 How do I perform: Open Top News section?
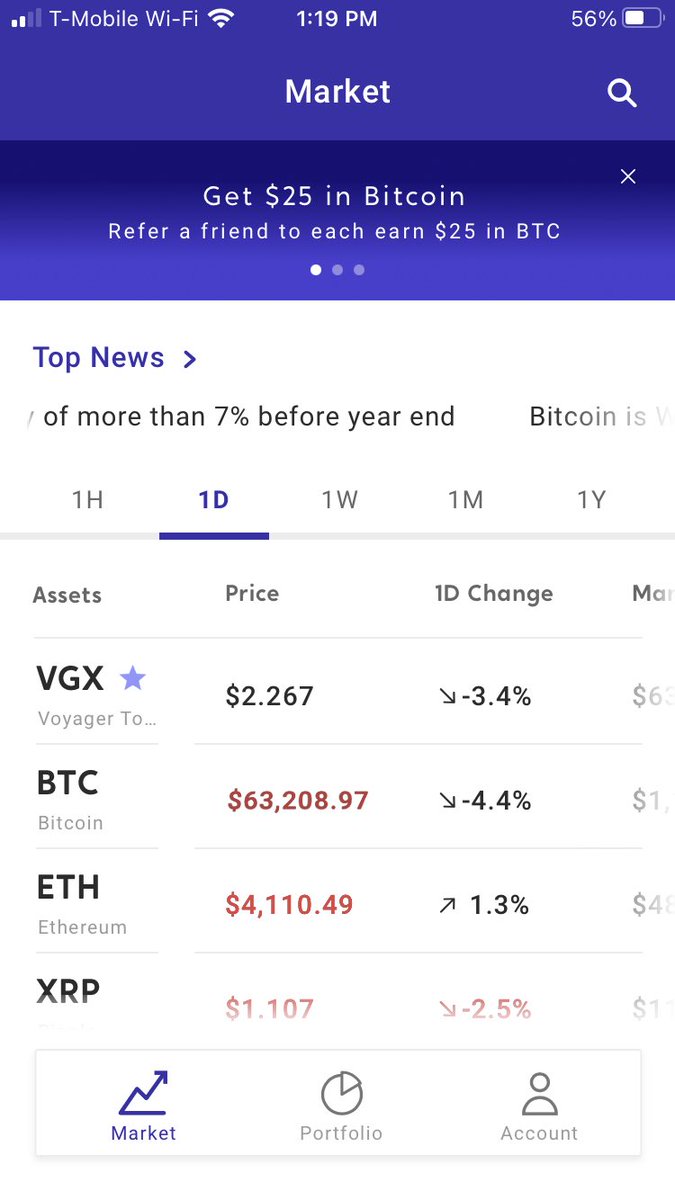(x=115, y=358)
